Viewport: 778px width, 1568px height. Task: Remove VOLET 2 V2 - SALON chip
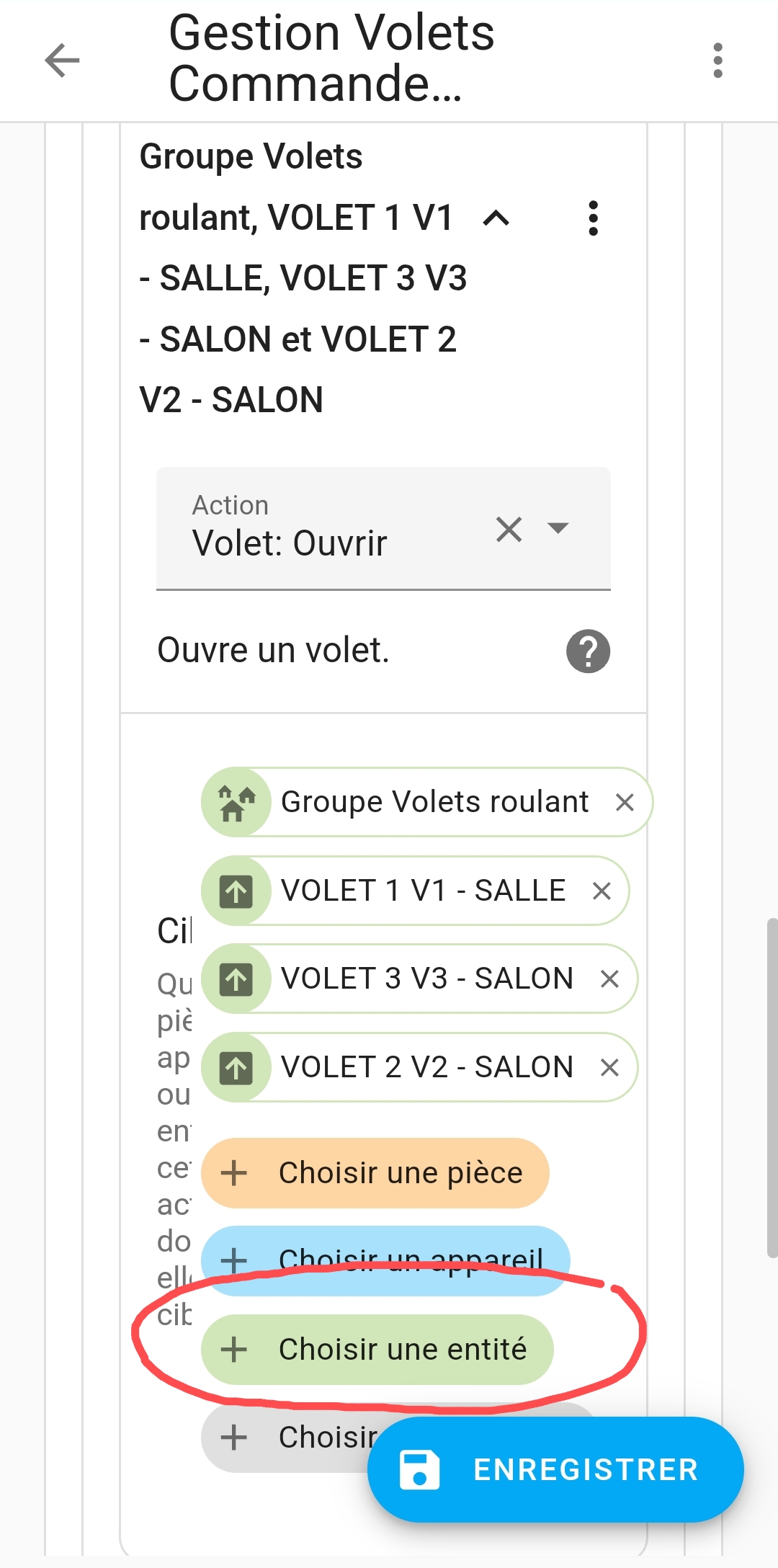coord(609,1067)
